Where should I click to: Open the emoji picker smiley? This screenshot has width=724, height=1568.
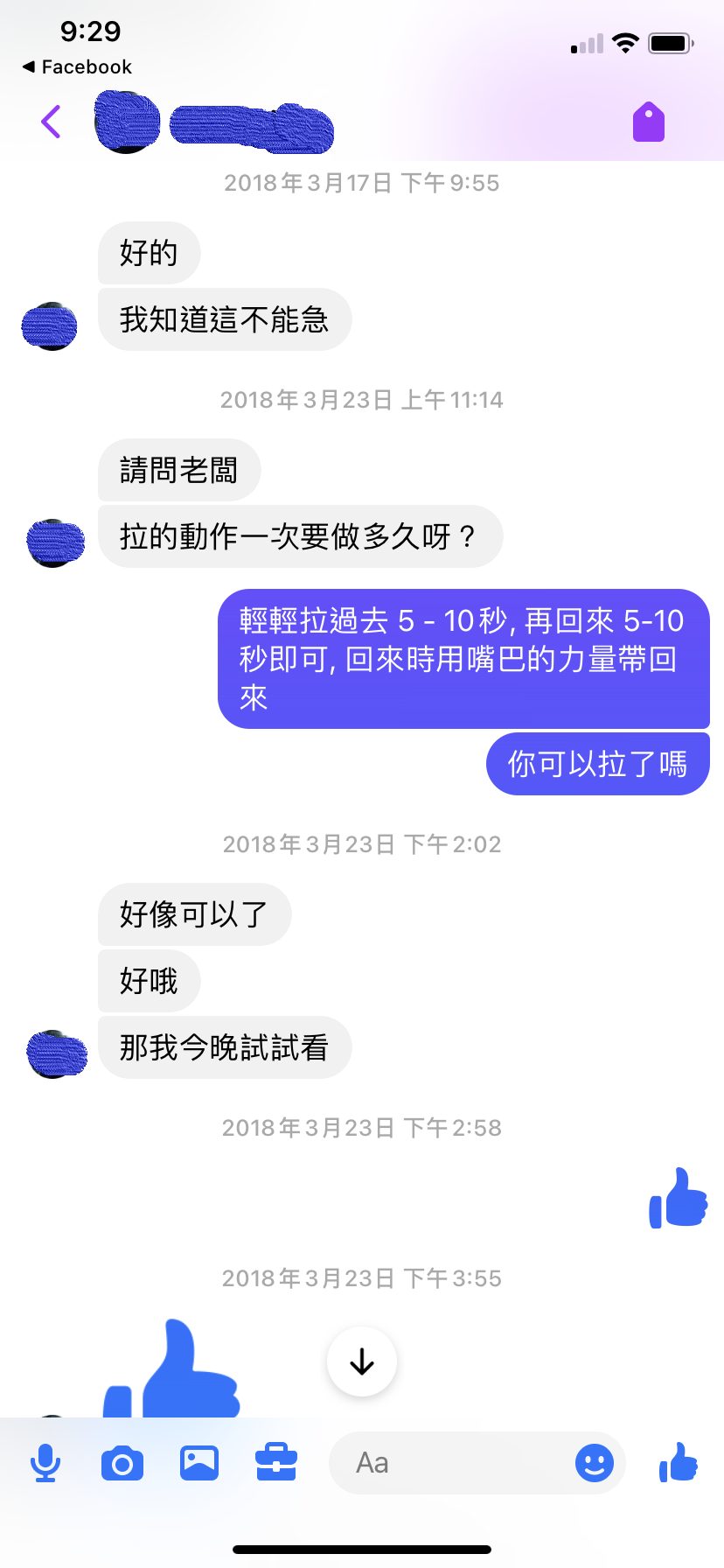coord(595,1463)
